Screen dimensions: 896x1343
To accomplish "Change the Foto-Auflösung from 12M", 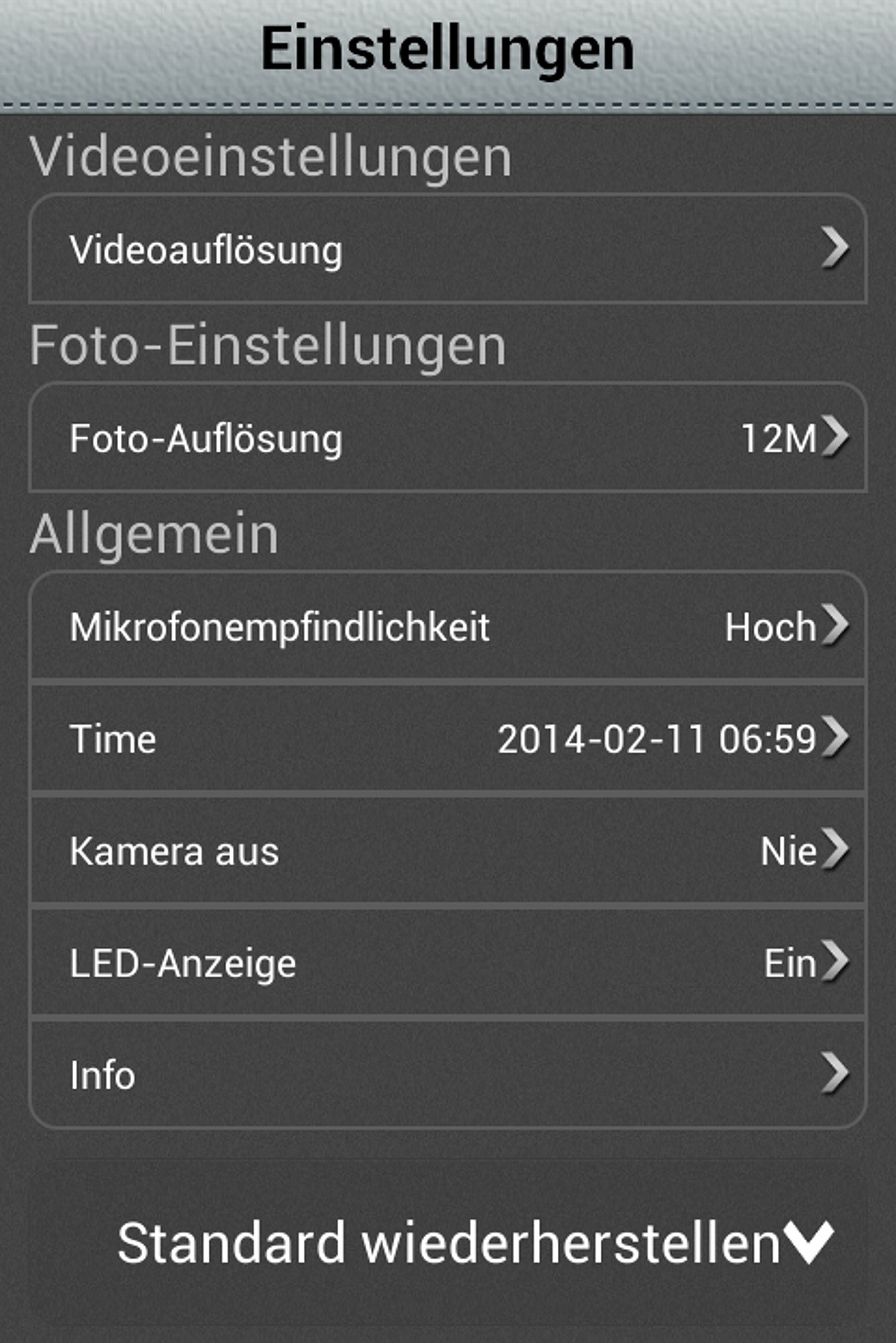I will pos(448,438).
